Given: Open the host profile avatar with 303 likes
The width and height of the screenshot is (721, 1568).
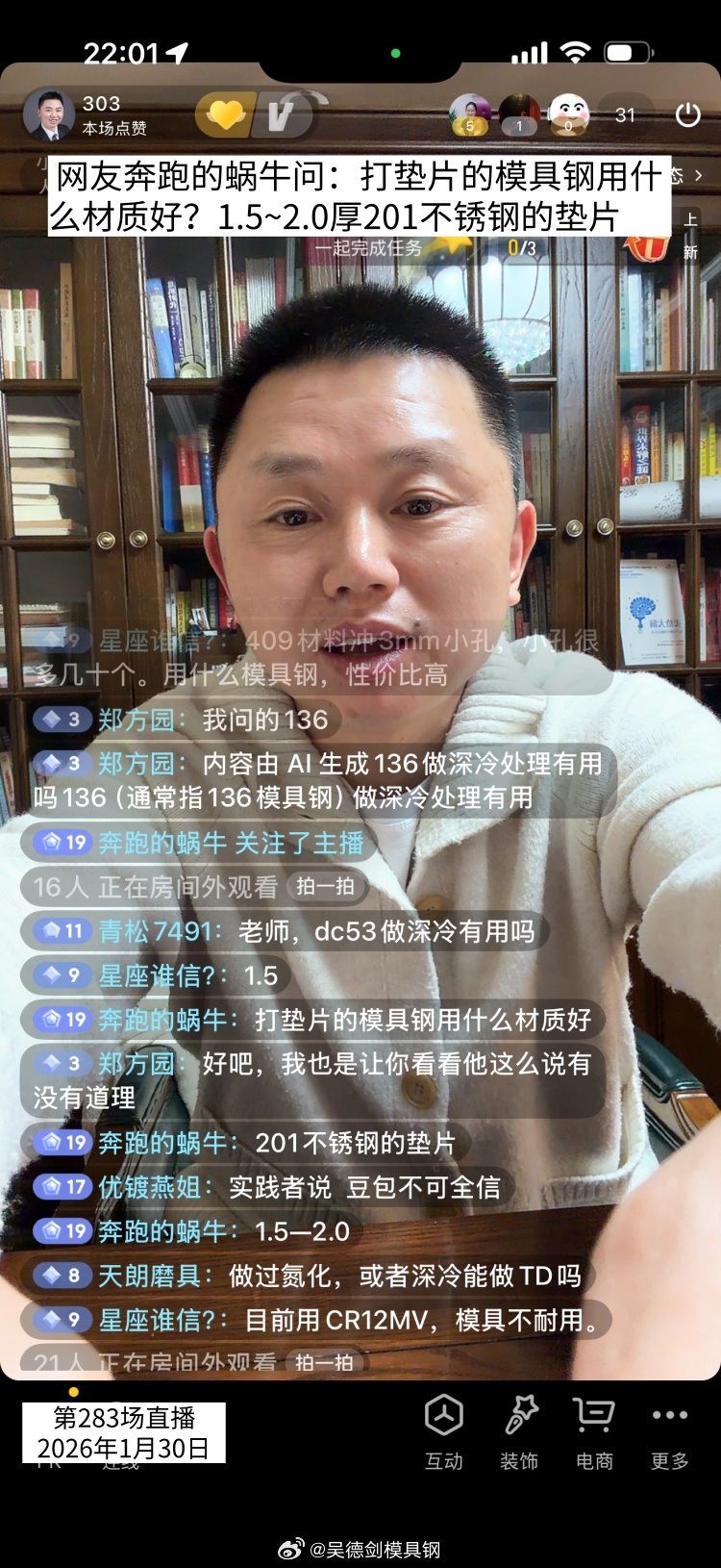Looking at the screenshot, I should (x=49, y=115).
